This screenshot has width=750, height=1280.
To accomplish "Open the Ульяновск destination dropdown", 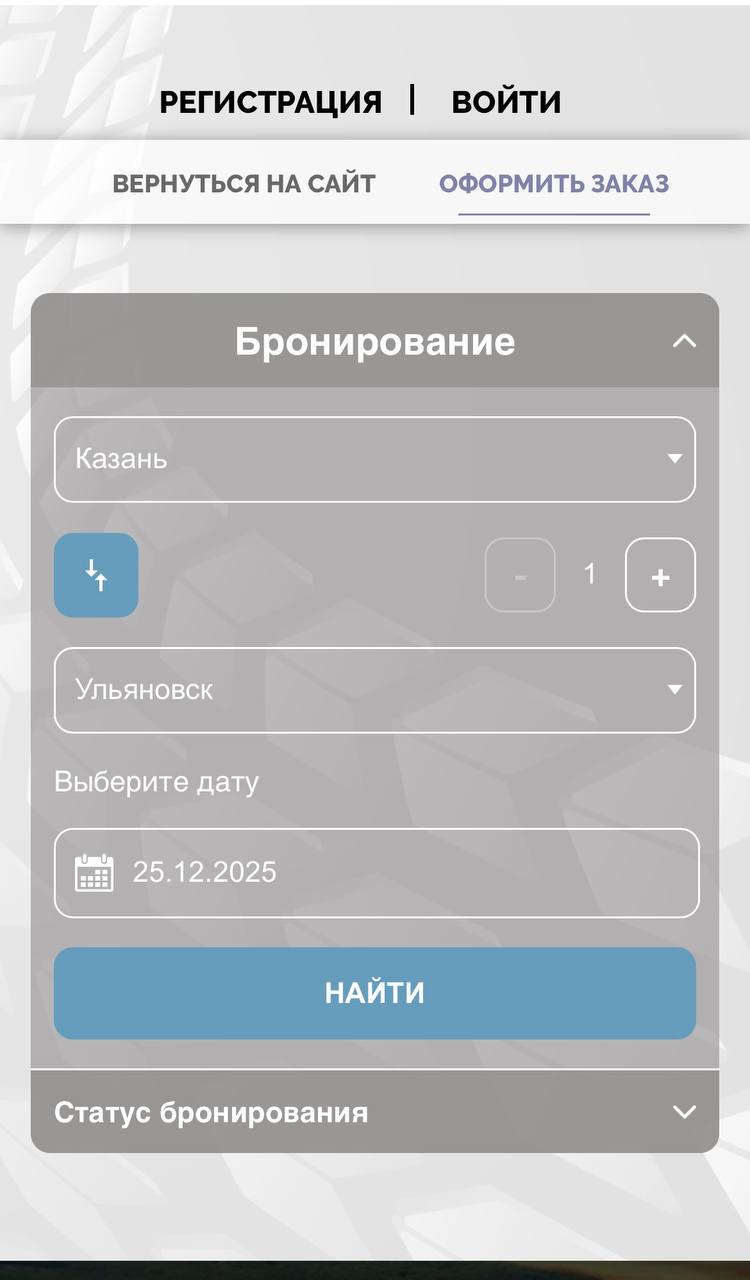I will (374, 690).
